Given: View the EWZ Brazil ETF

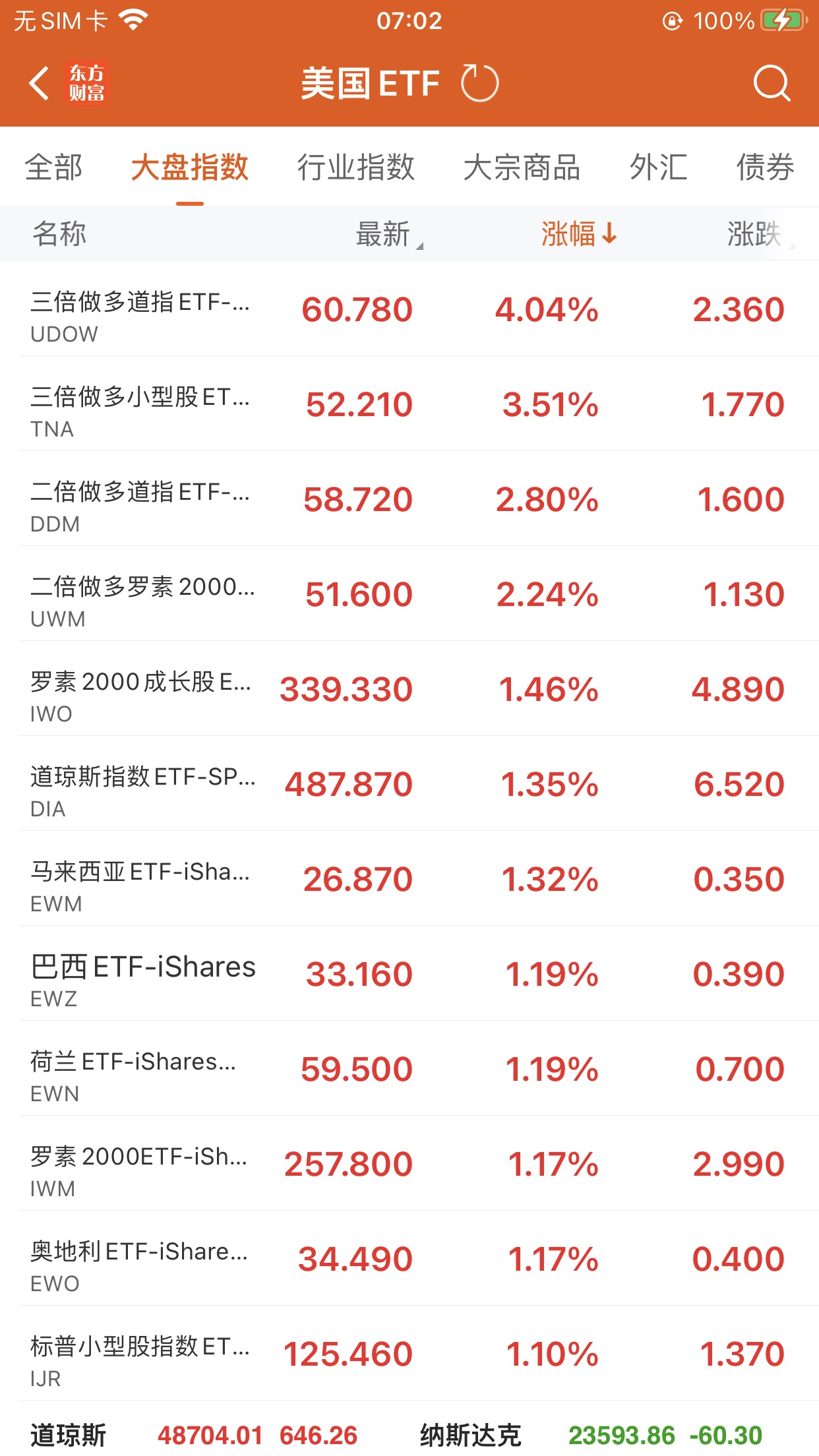Looking at the screenshot, I should coord(409,975).
